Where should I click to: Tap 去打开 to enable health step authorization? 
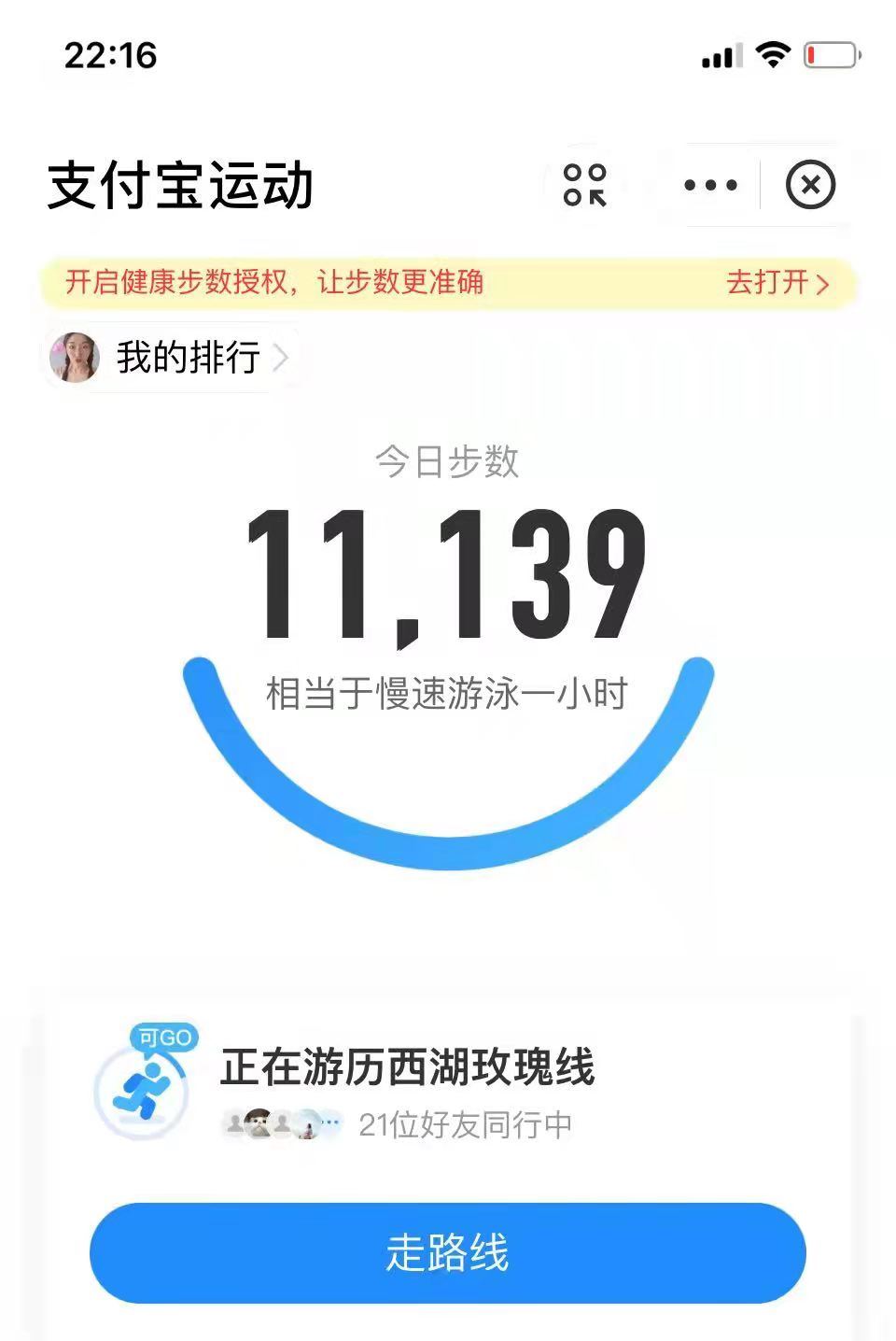(777, 282)
